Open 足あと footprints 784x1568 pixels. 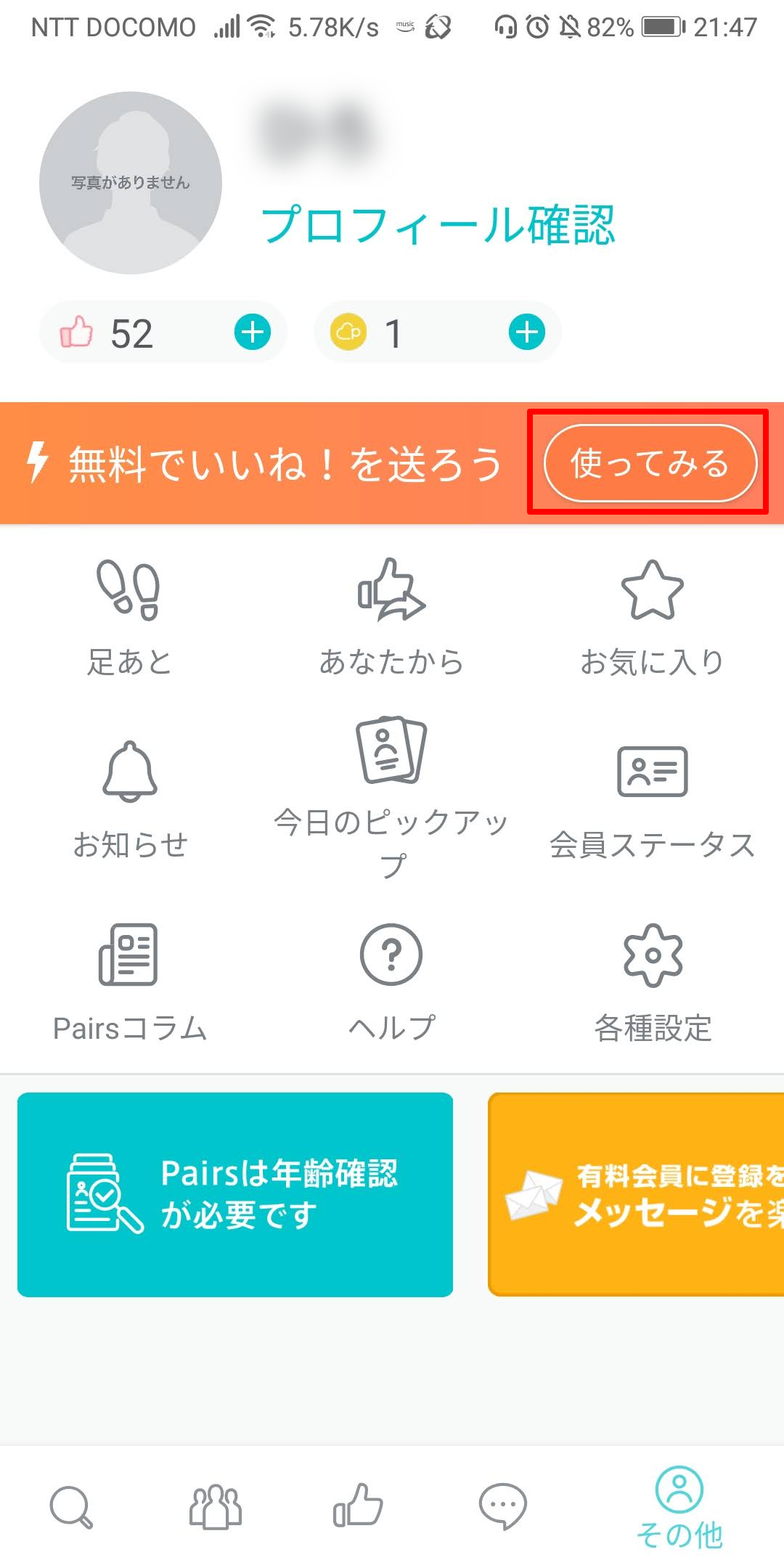[129, 617]
